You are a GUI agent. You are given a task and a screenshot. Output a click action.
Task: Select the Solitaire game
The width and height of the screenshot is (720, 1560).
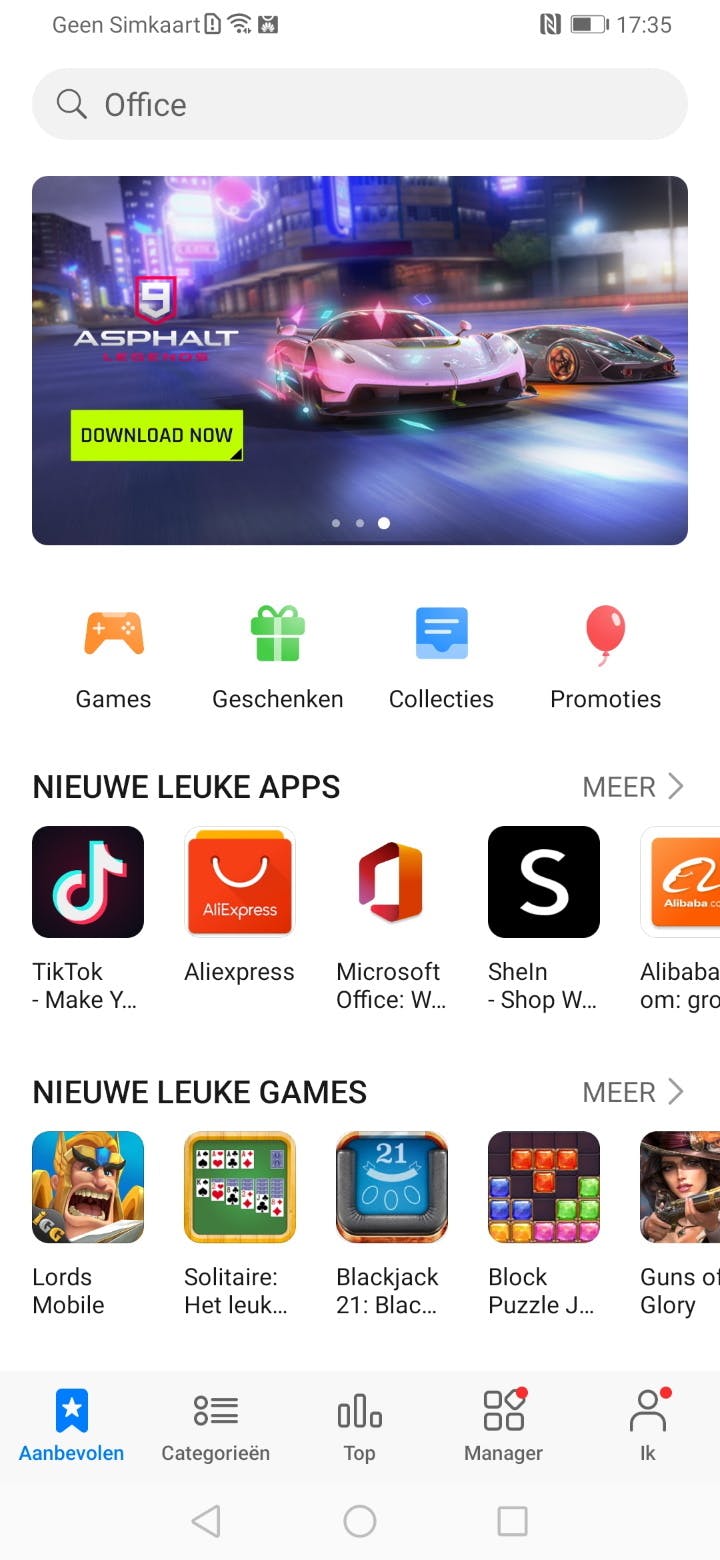pyautogui.click(x=240, y=1187)
